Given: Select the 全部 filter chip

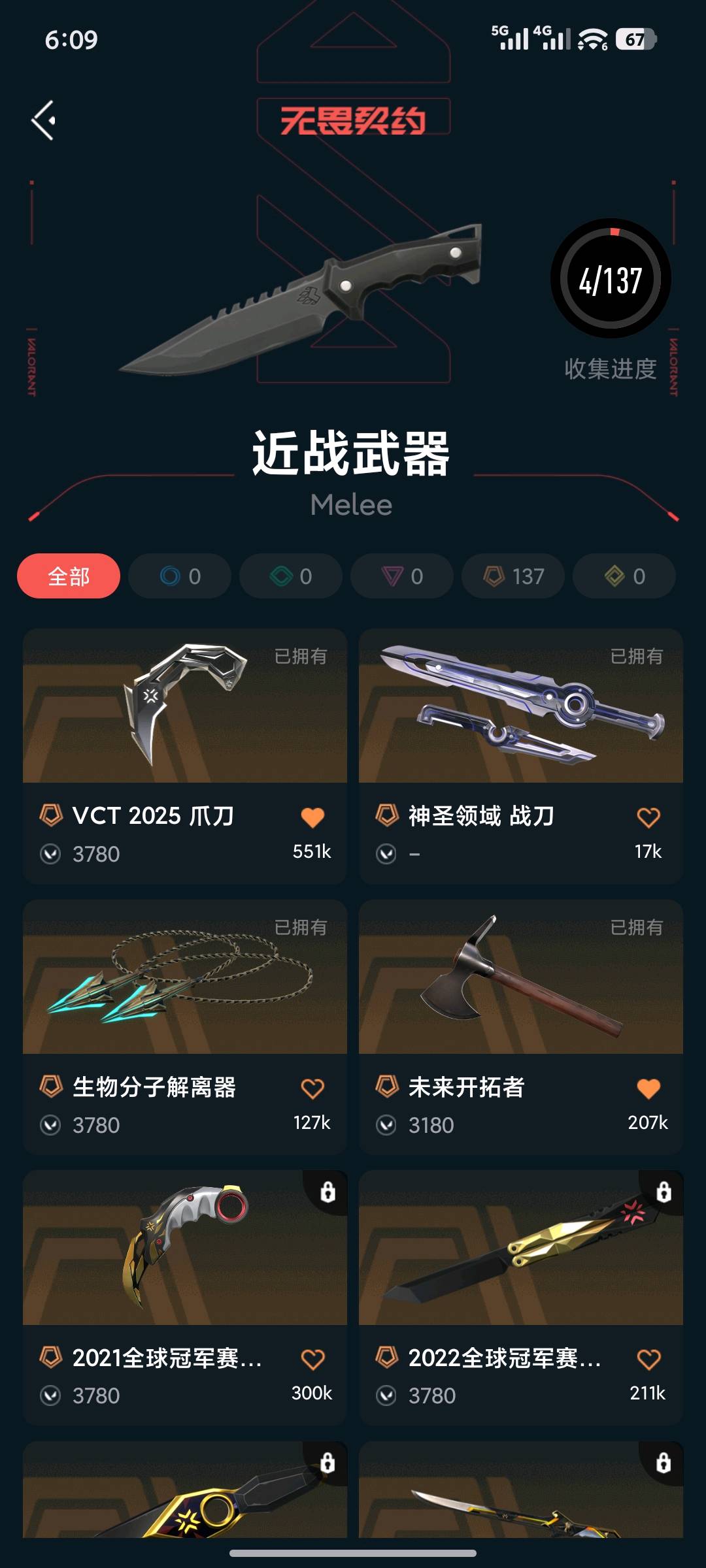Looking at the screenshot, I should tap(69, 576).
